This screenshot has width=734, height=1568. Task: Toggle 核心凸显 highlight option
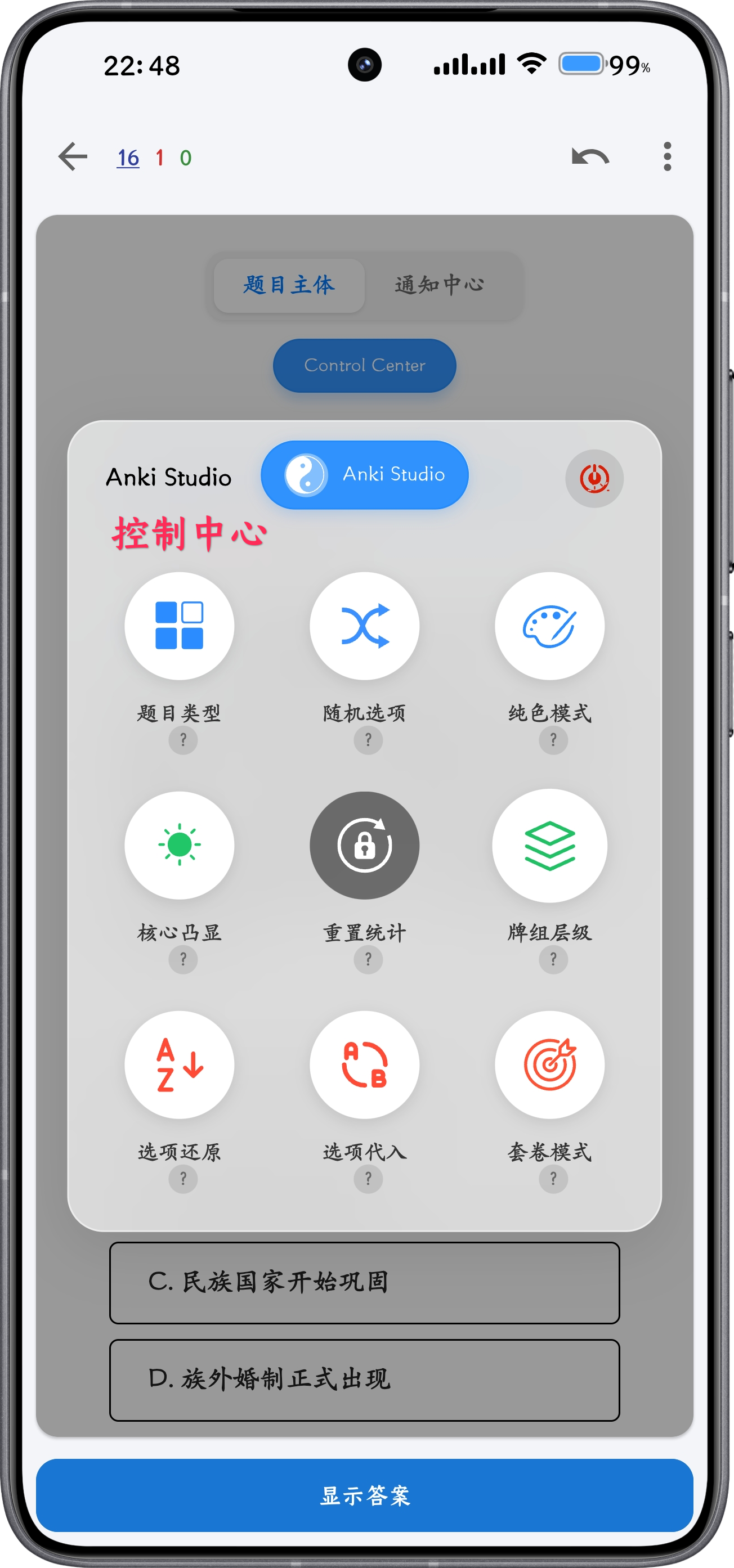pyautogui.click(x=179, y=845)
